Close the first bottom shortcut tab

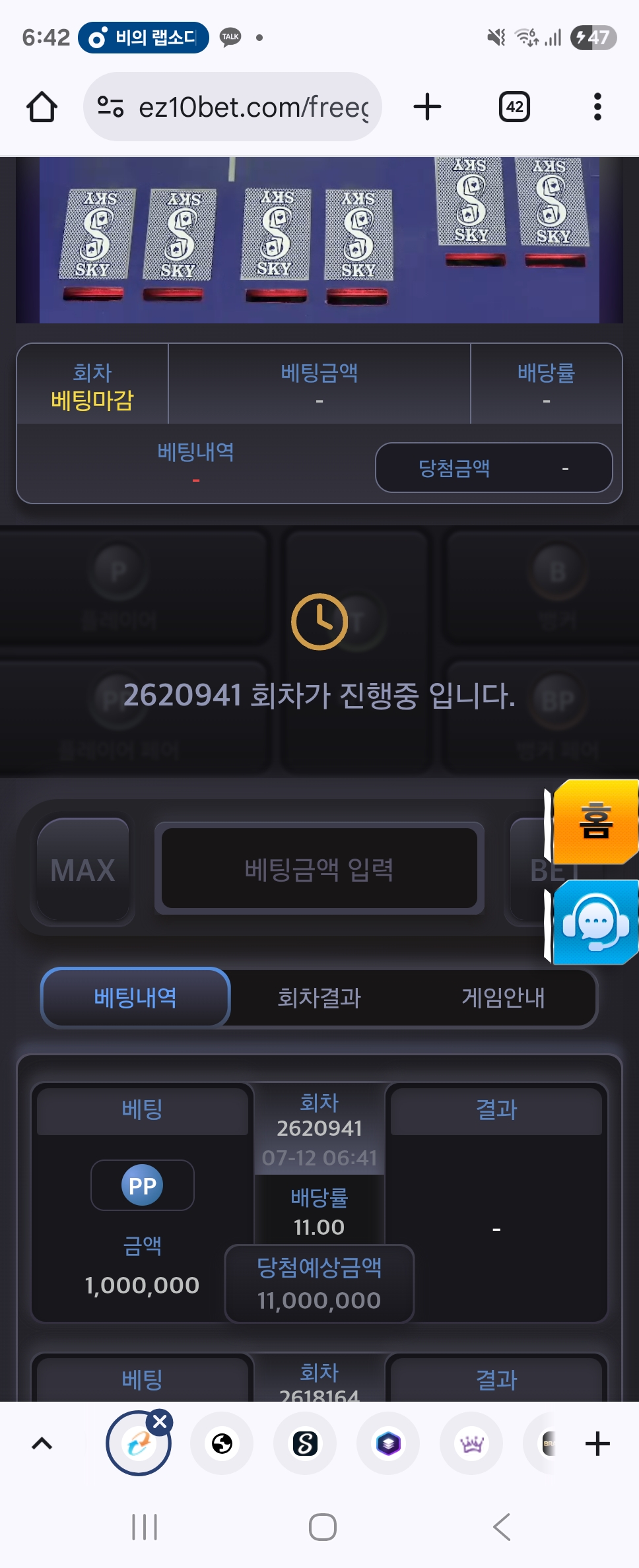[x=160, y=1422]
